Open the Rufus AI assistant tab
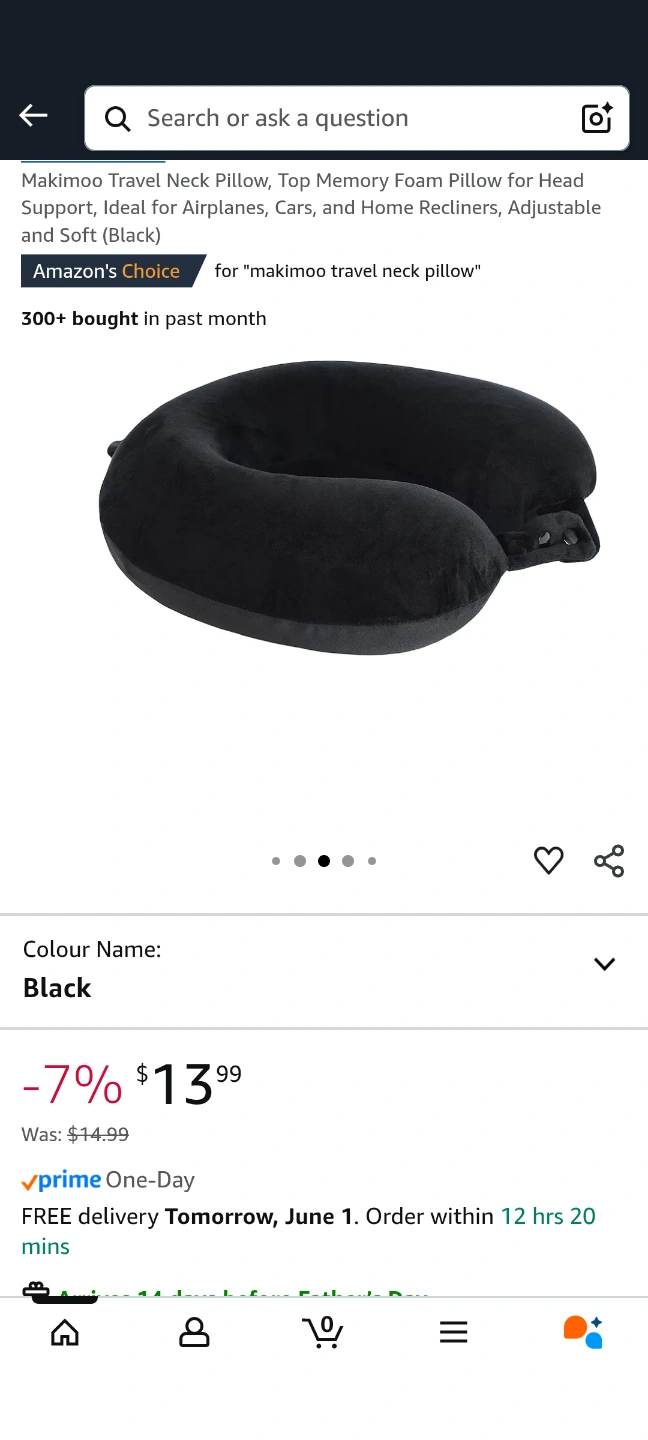648x1440 pixels. point(583,1332)
